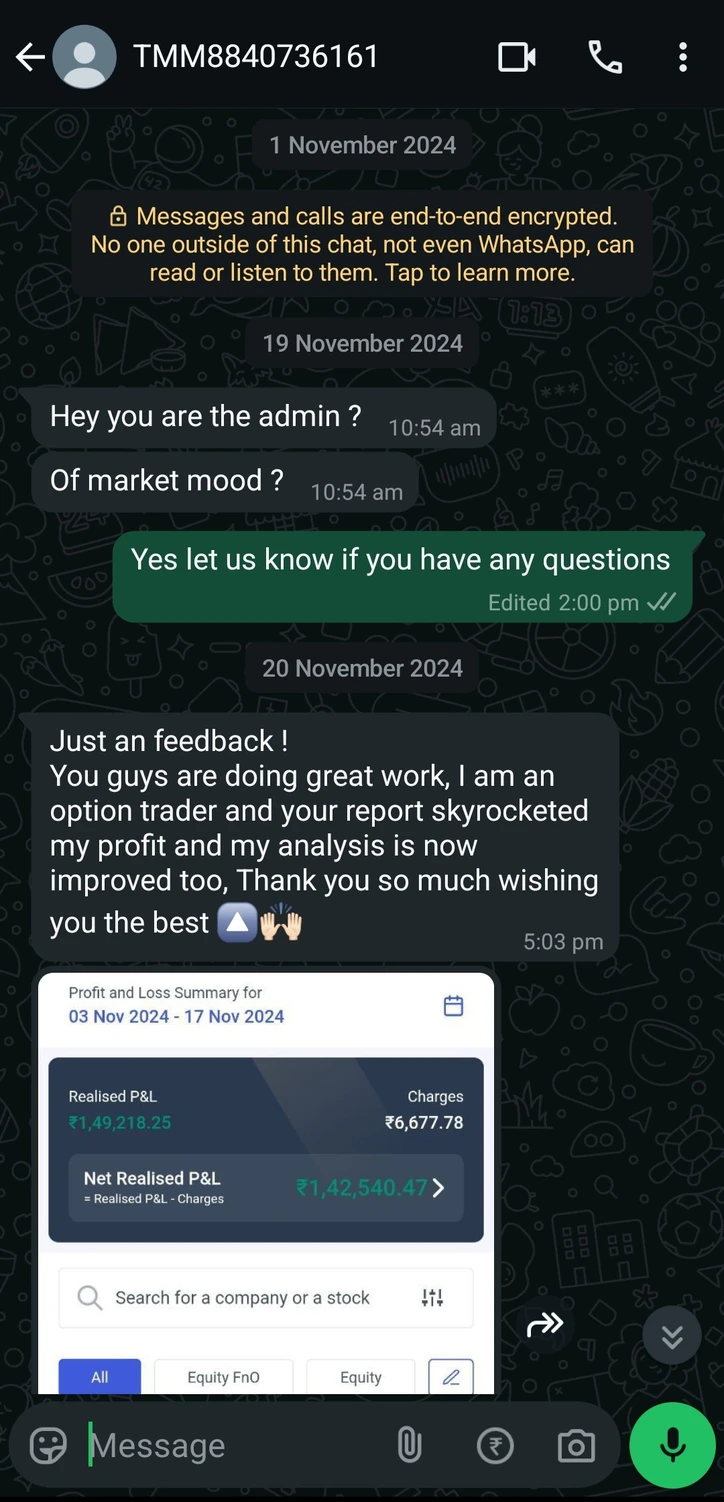Tap the encryption notice to learn more
Image resolution: width=724 pixels, height=1502 pixels.
(362, 244)
